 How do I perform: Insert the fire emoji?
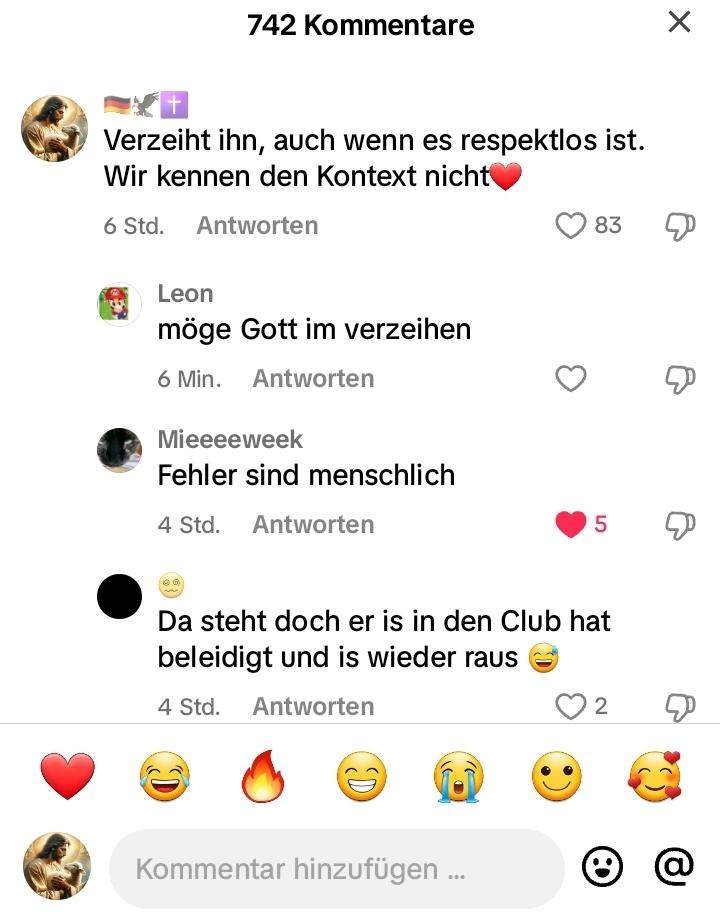click(x=263, y=776)
